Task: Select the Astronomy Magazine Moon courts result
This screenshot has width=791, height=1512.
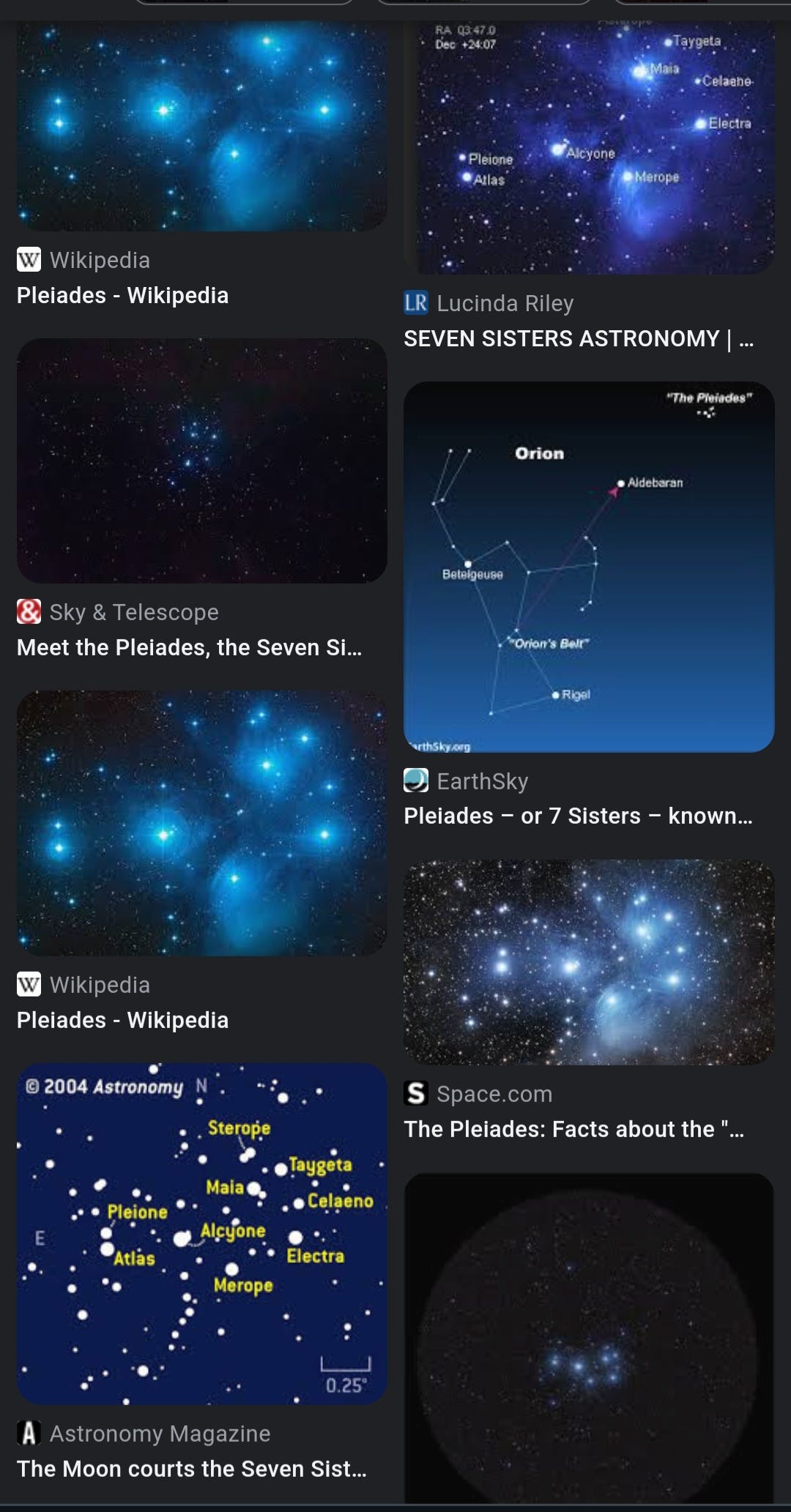Action: [x=191, y=1468]
